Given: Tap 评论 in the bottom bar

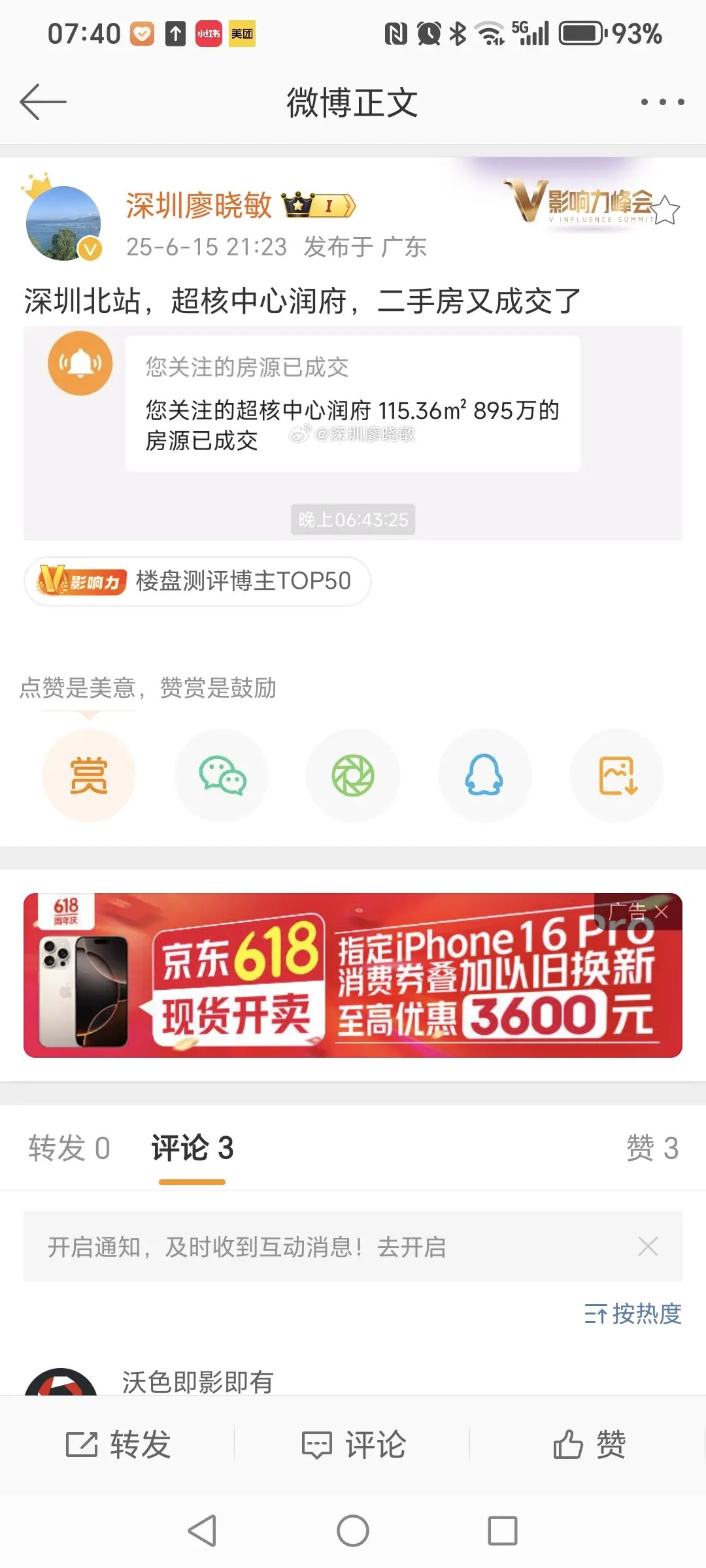Looking at the screenshot, I should click(x=353, y=1445).
